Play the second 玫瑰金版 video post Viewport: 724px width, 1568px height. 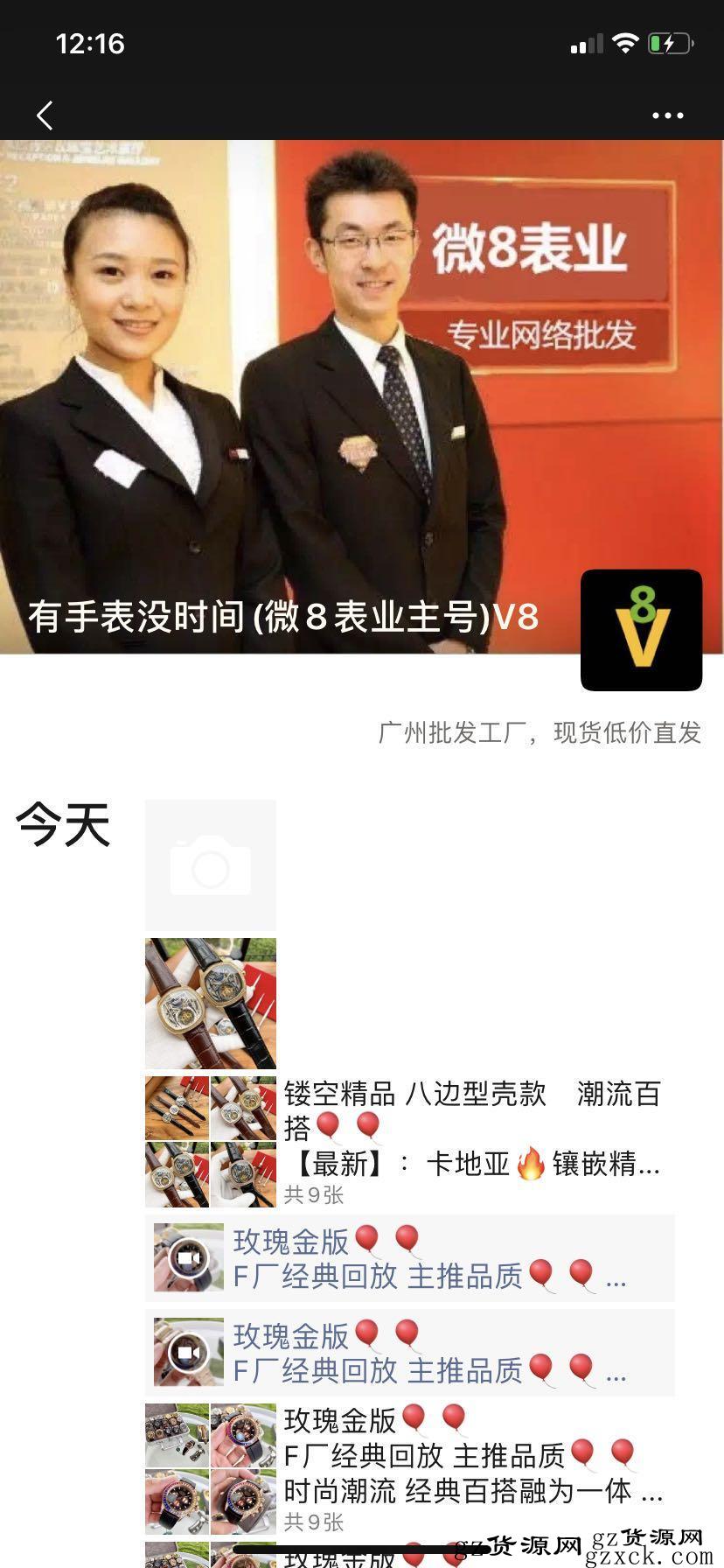(409, 1353)
